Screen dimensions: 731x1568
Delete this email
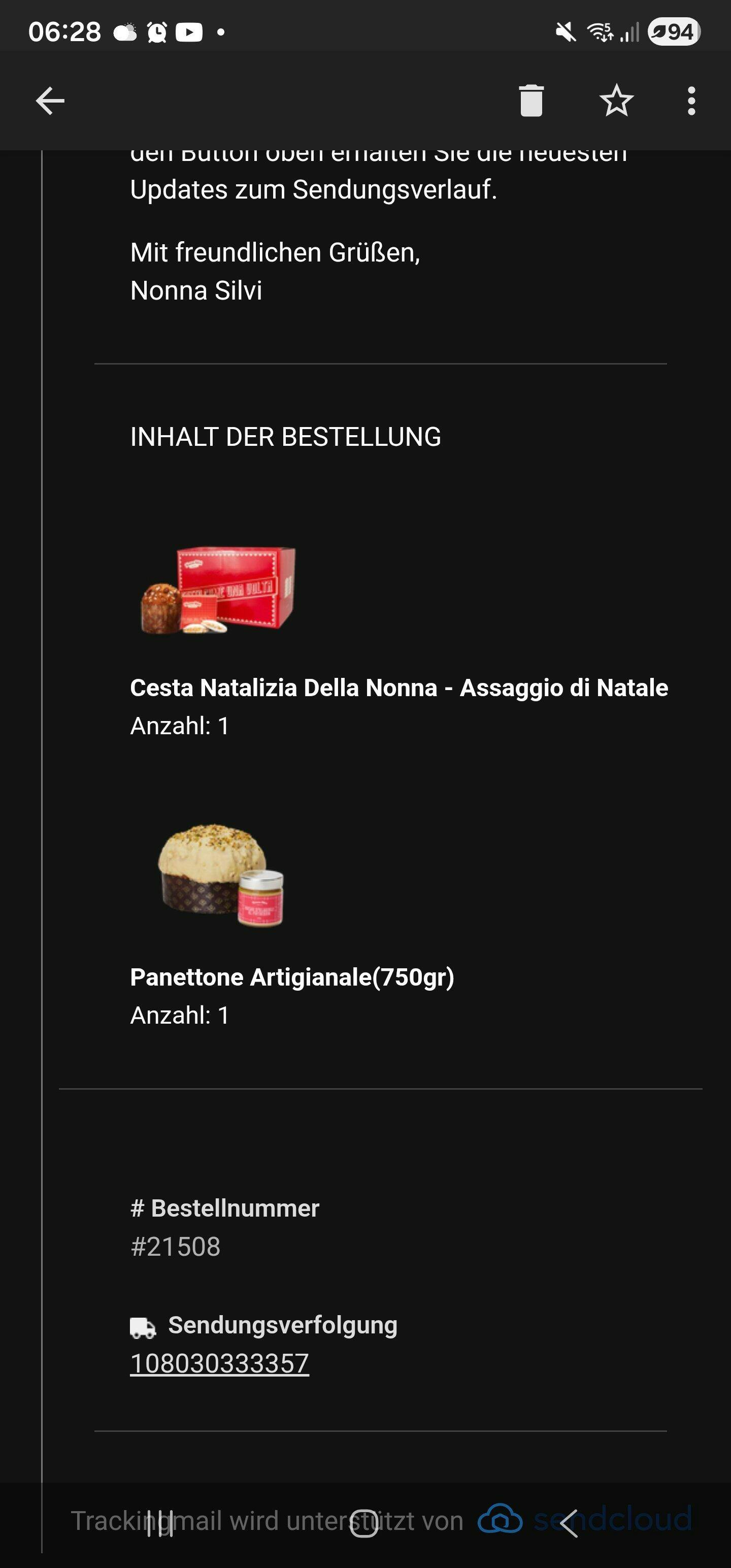(x=531, y=101)
